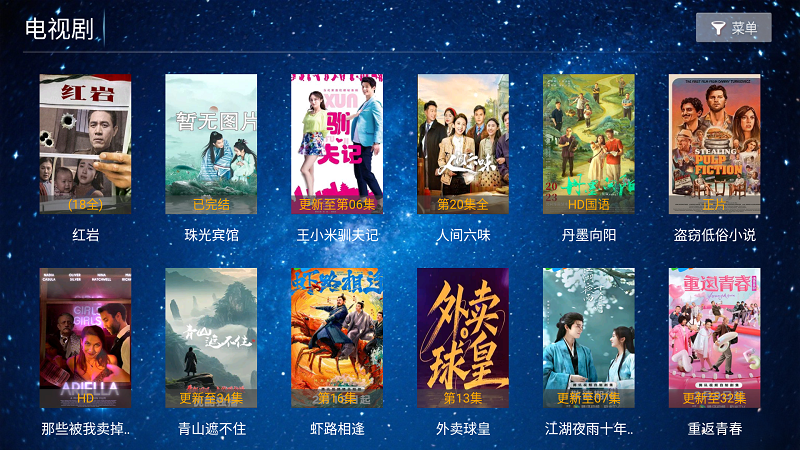The image size is (800, 450).
Task: Open 王小米驯夫记 details
Action: [337, 144]
